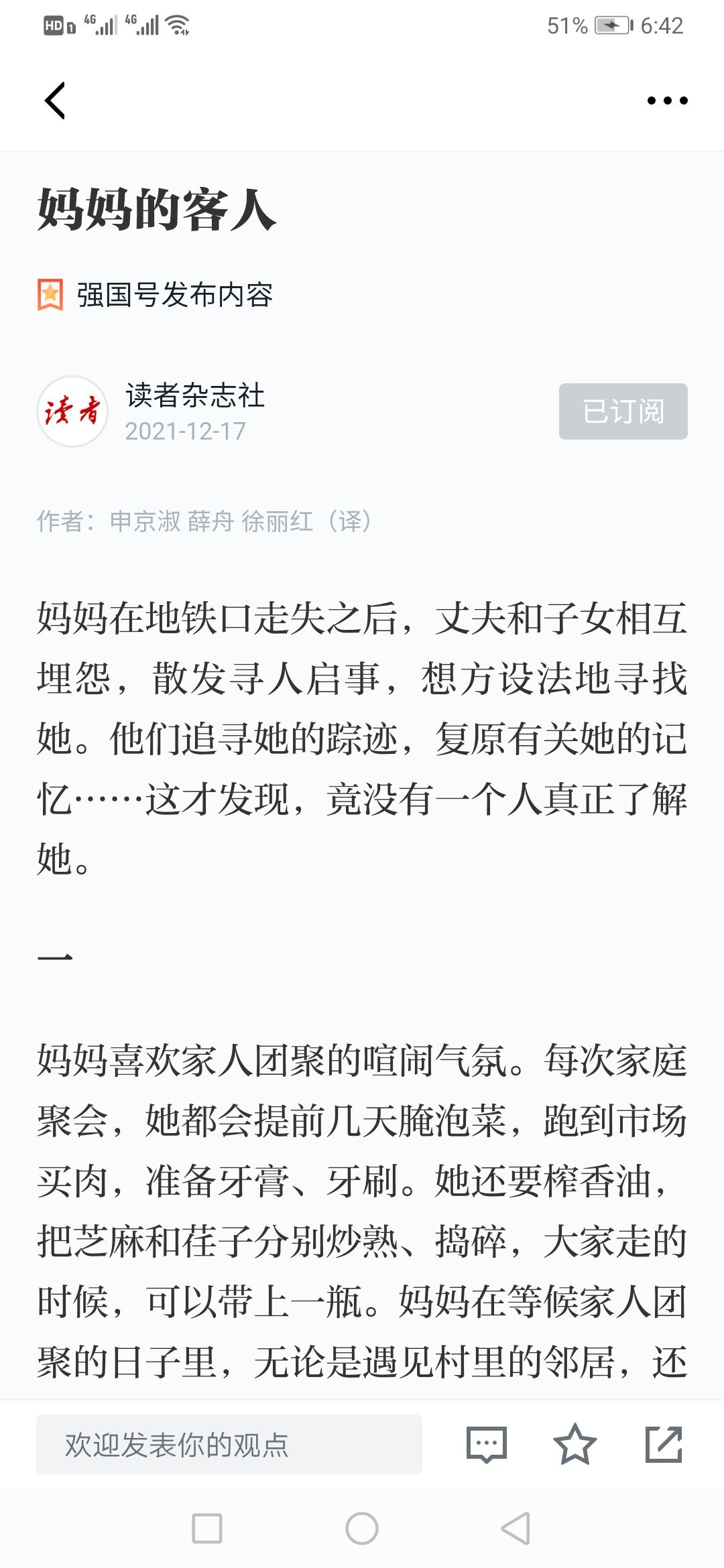Share the article
The image size is (724, 1568).
664,1444
